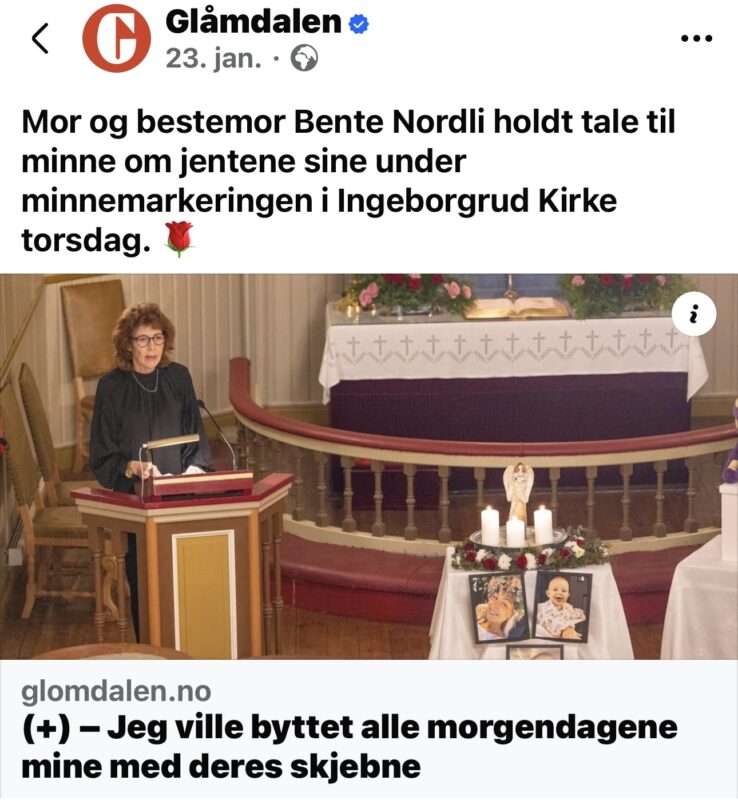Go back using the arrow

40,39
